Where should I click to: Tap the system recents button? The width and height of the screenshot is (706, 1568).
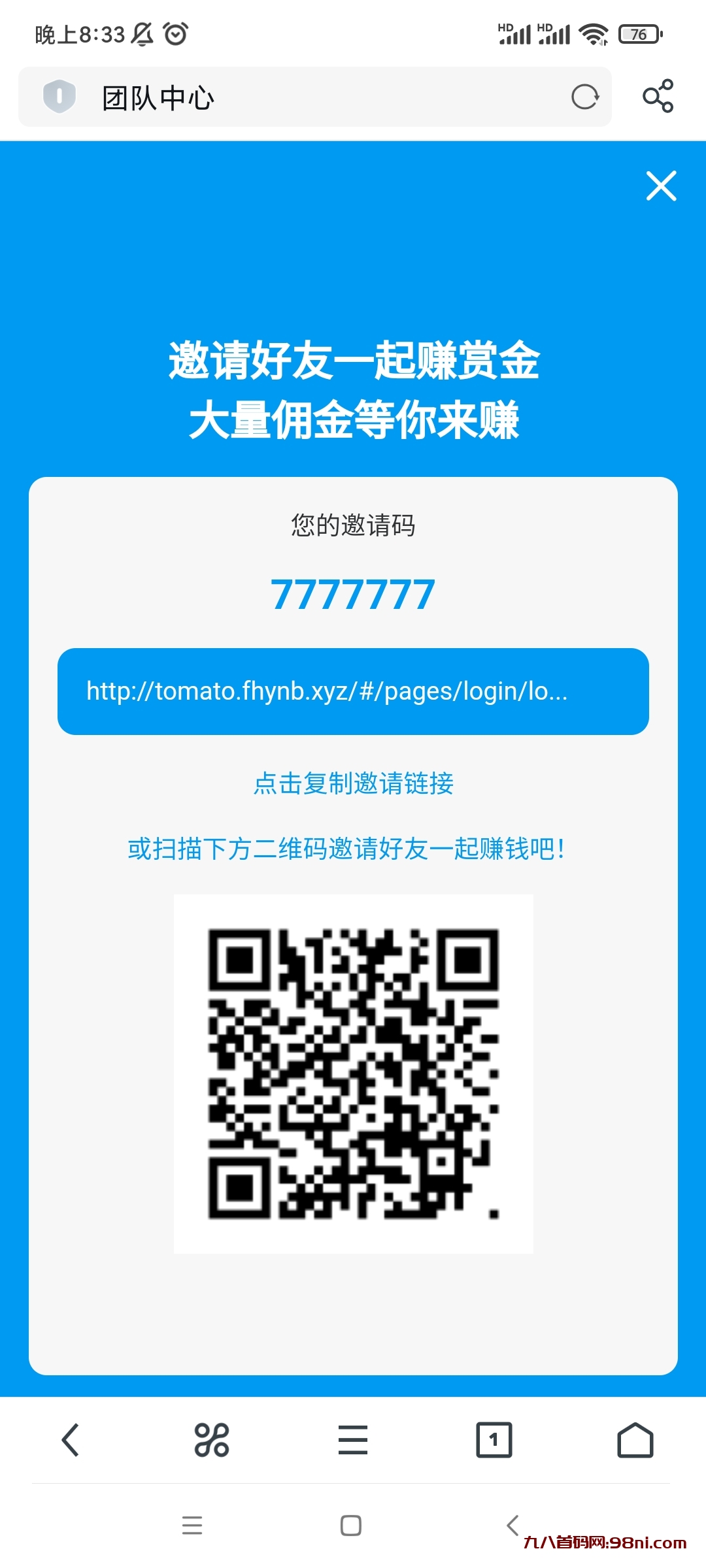pos(192,1526)
